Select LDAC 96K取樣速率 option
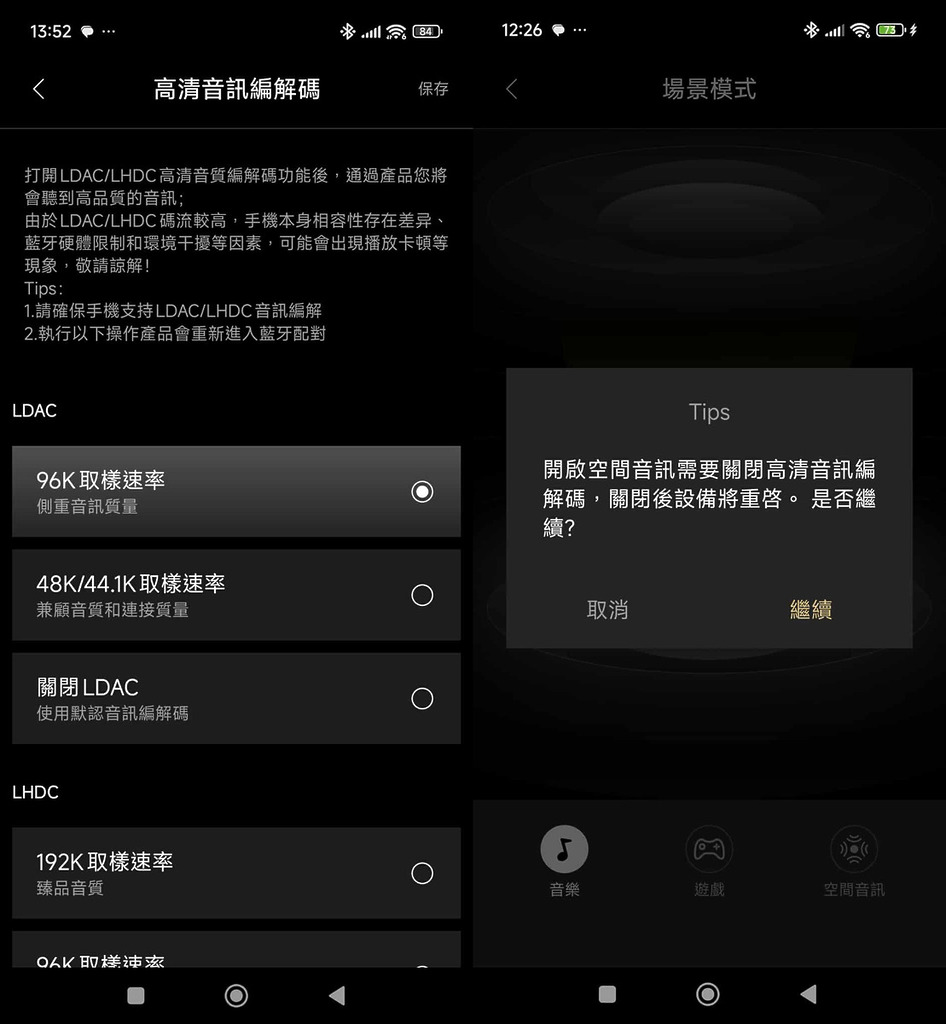Screen dimensions: 946x1024 [x=236, y=492]
